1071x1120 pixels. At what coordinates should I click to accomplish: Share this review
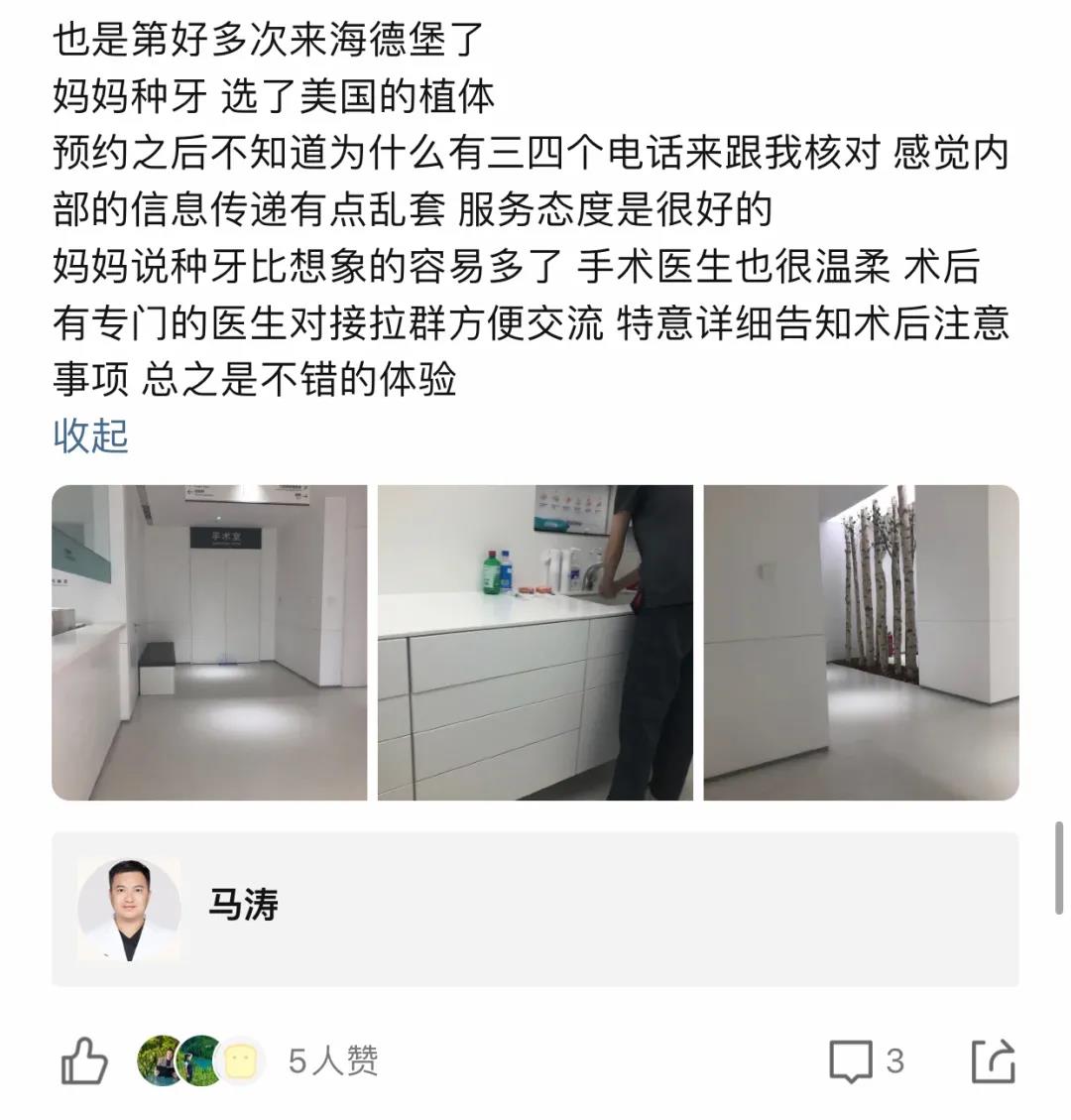pyautogui.click(x=993, y=1061)
